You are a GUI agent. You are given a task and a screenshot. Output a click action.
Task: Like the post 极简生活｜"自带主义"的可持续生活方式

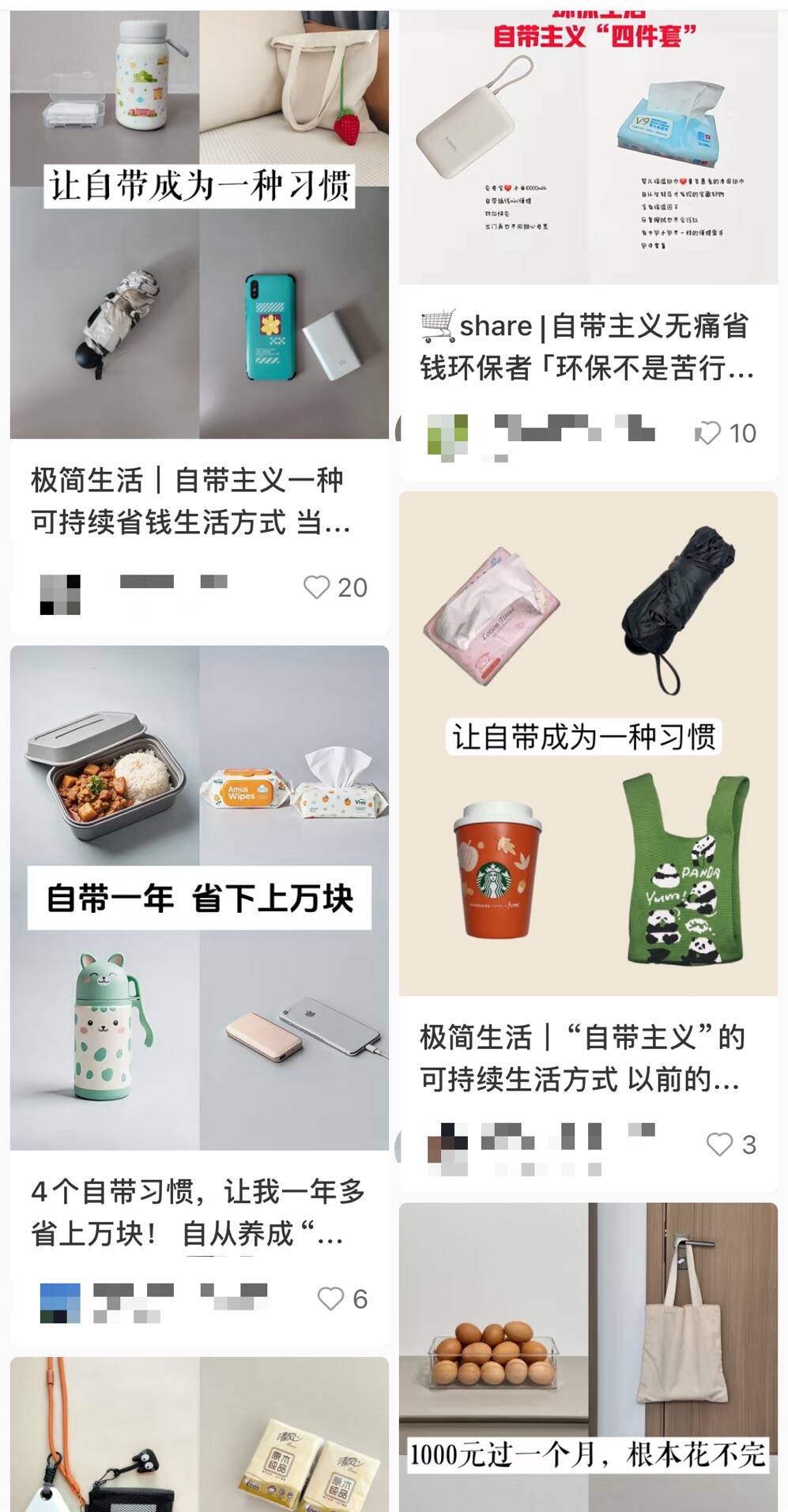(719, 1144)
